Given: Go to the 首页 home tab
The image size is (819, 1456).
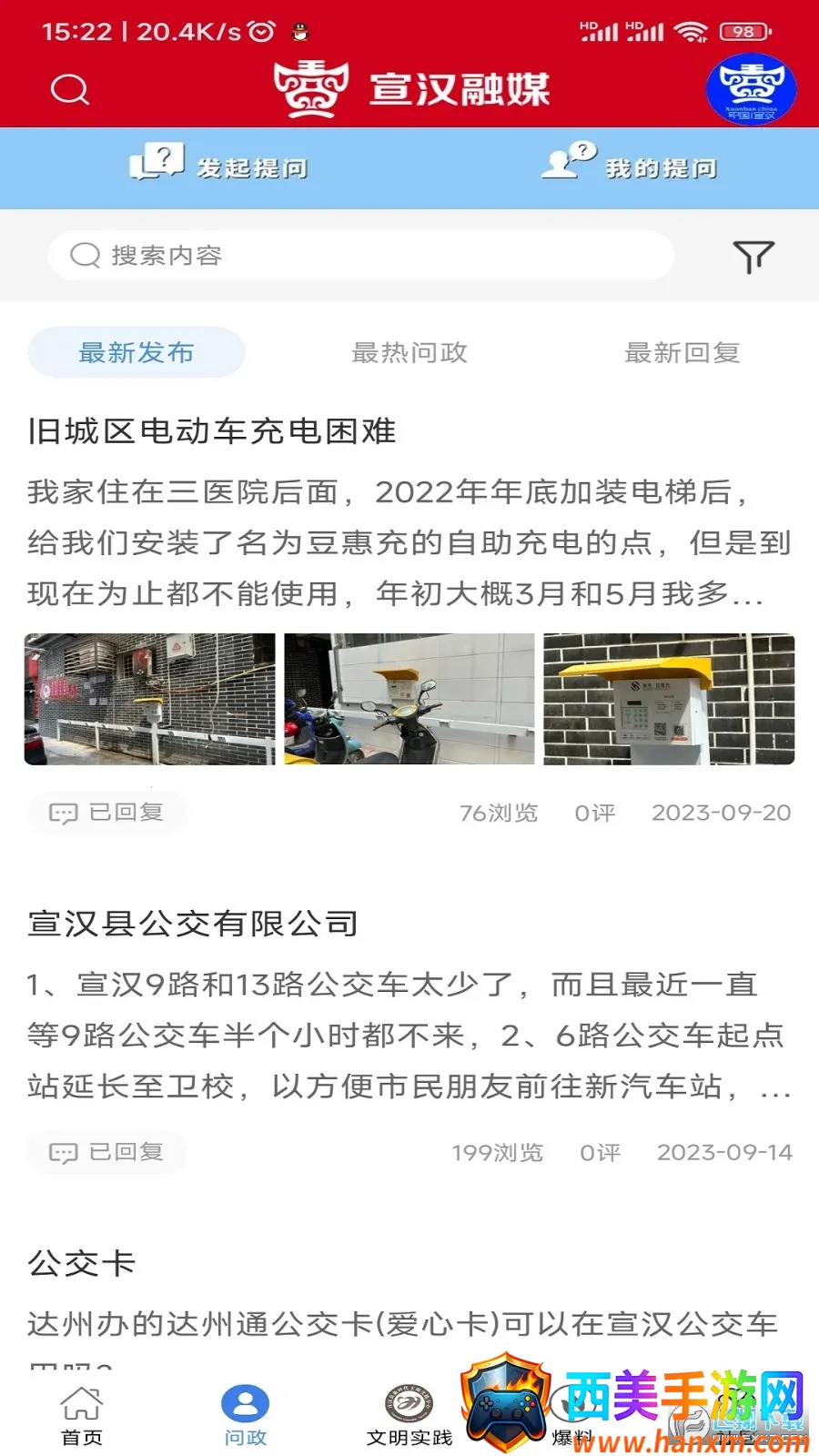Looking at the screenshot, I should coord(82,1415).
